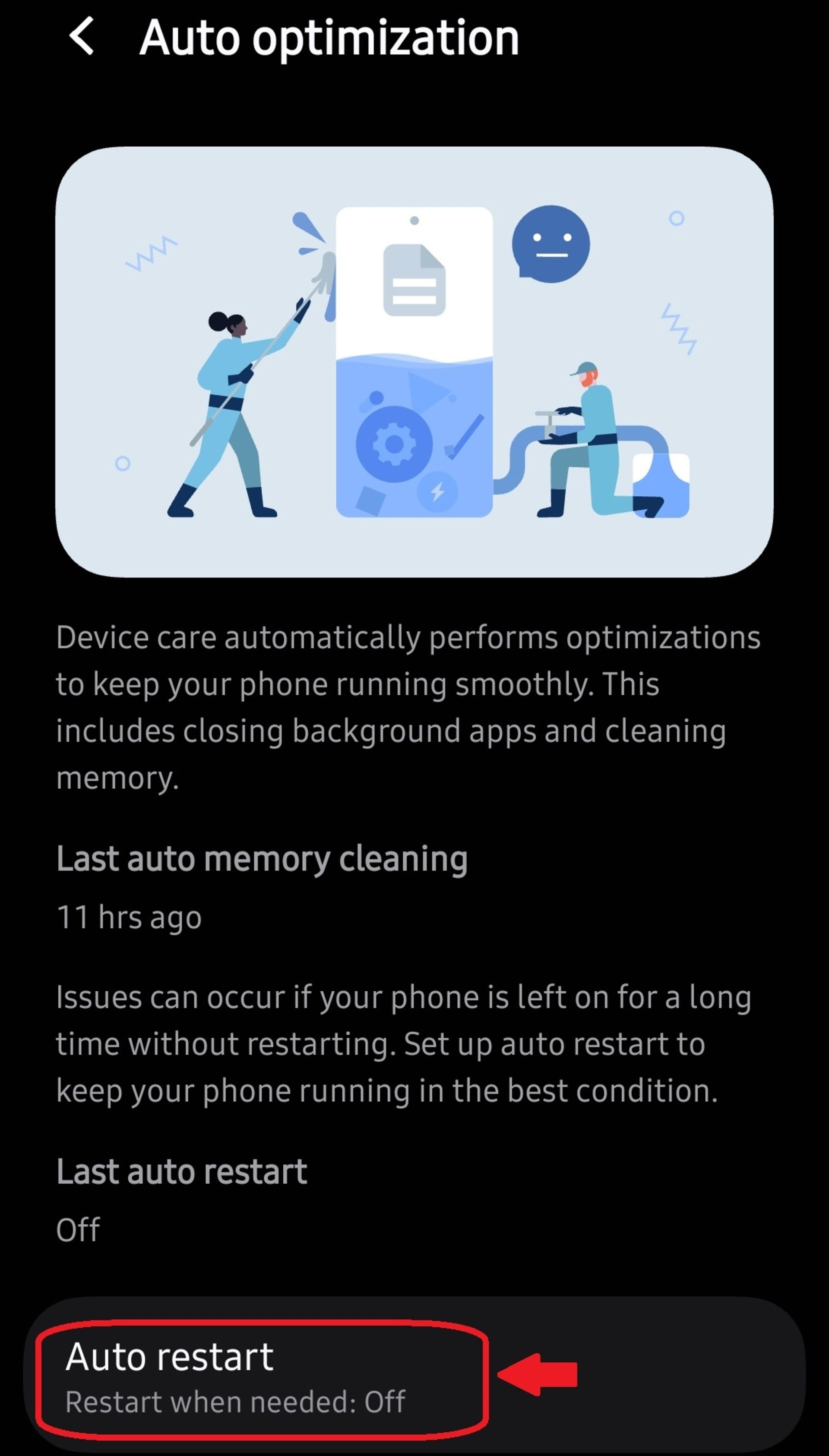Go back from Auto optimization
Viewport: 829px width, 1456px height.
pos(82,36)
